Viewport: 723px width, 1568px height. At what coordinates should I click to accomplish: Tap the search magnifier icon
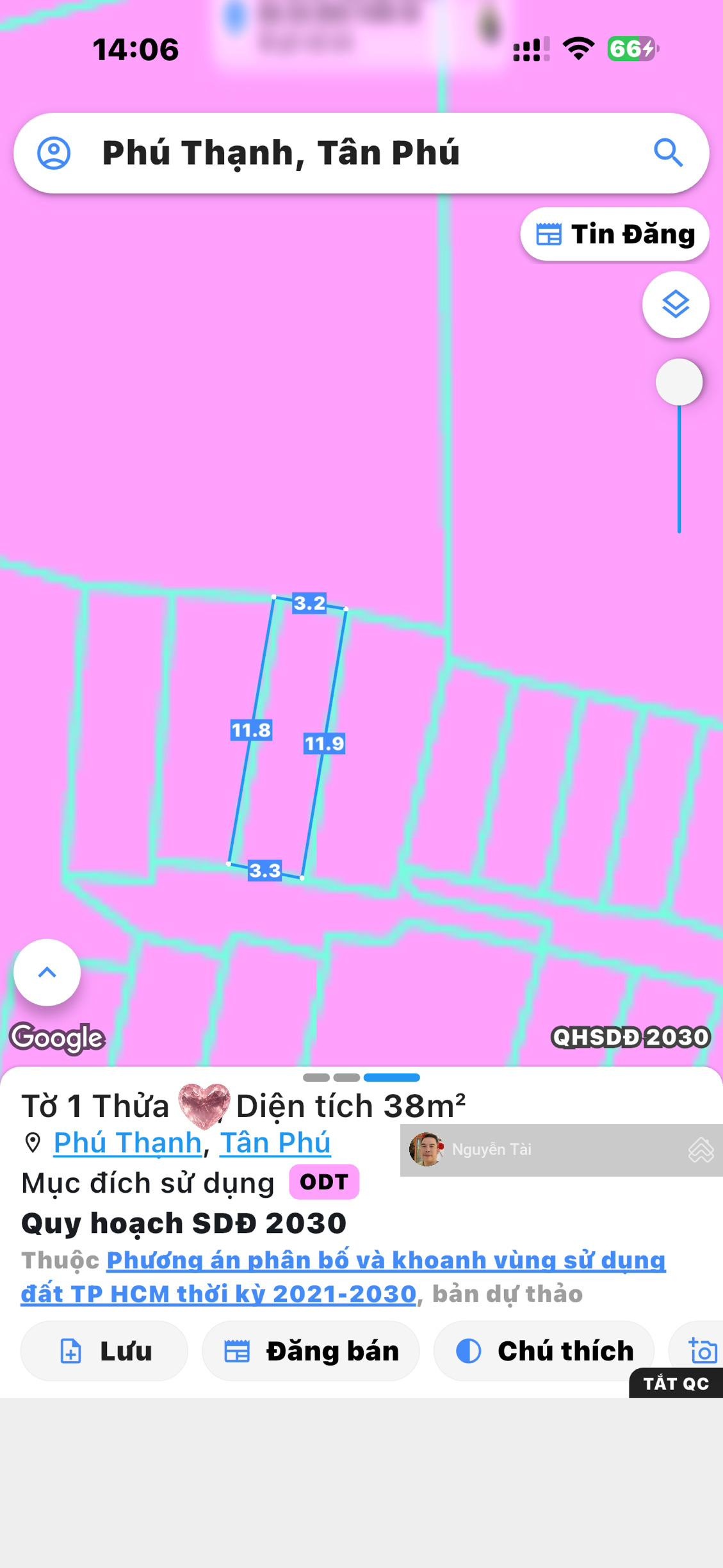tap(669, 154)
